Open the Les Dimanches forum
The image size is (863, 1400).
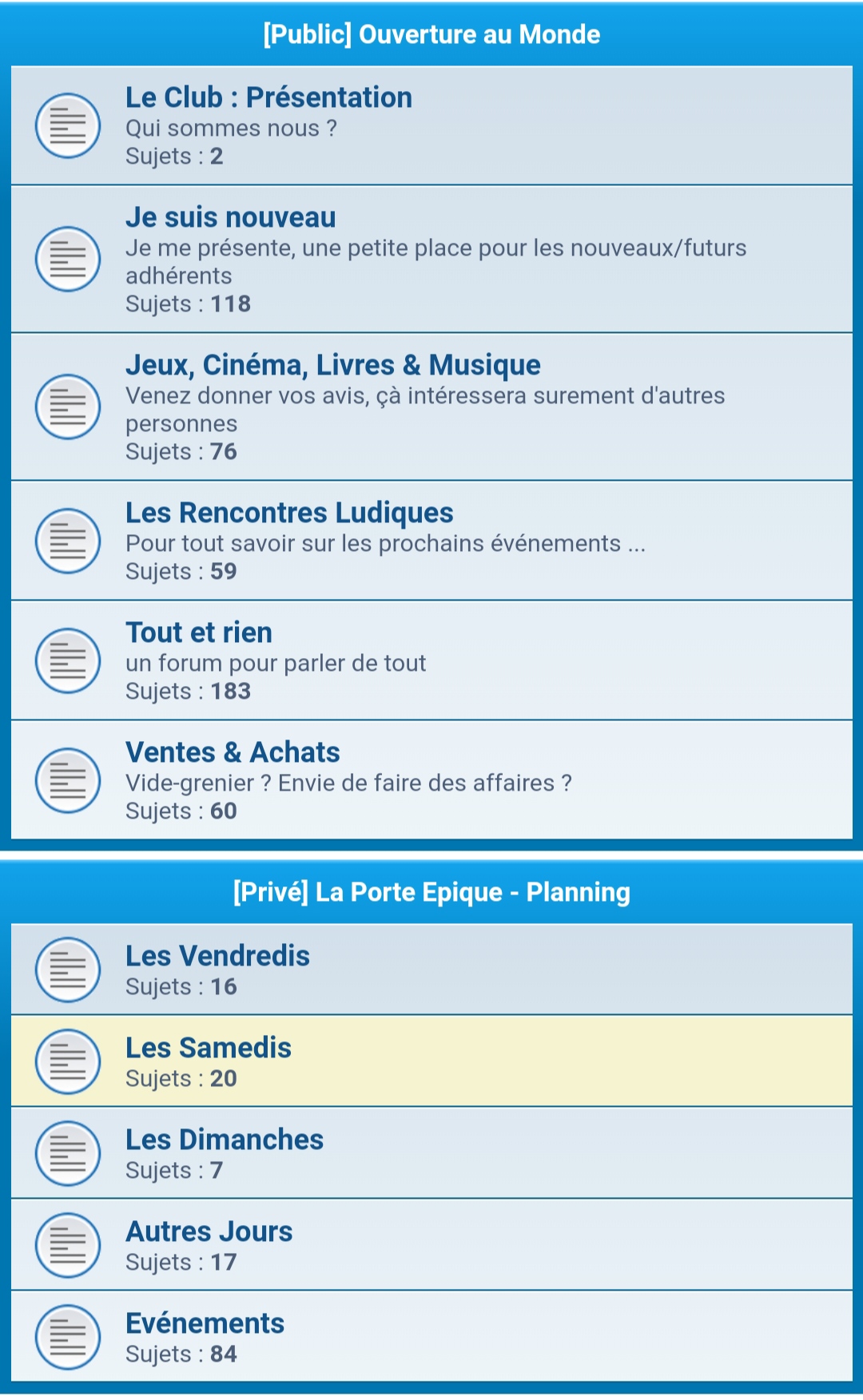[x=225, y=1140]
